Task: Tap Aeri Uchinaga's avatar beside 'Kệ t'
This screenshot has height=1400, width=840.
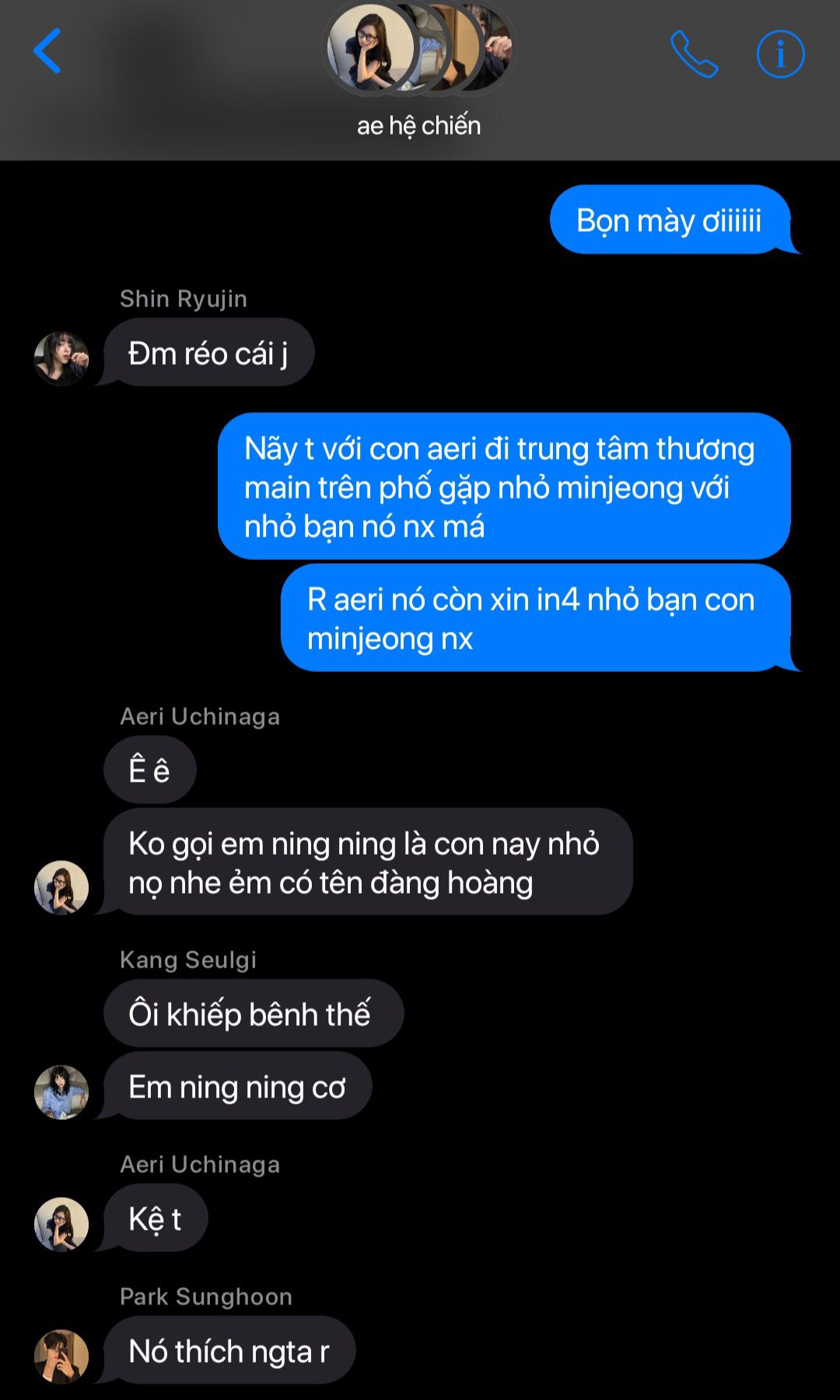Action: pos(61,1224)
